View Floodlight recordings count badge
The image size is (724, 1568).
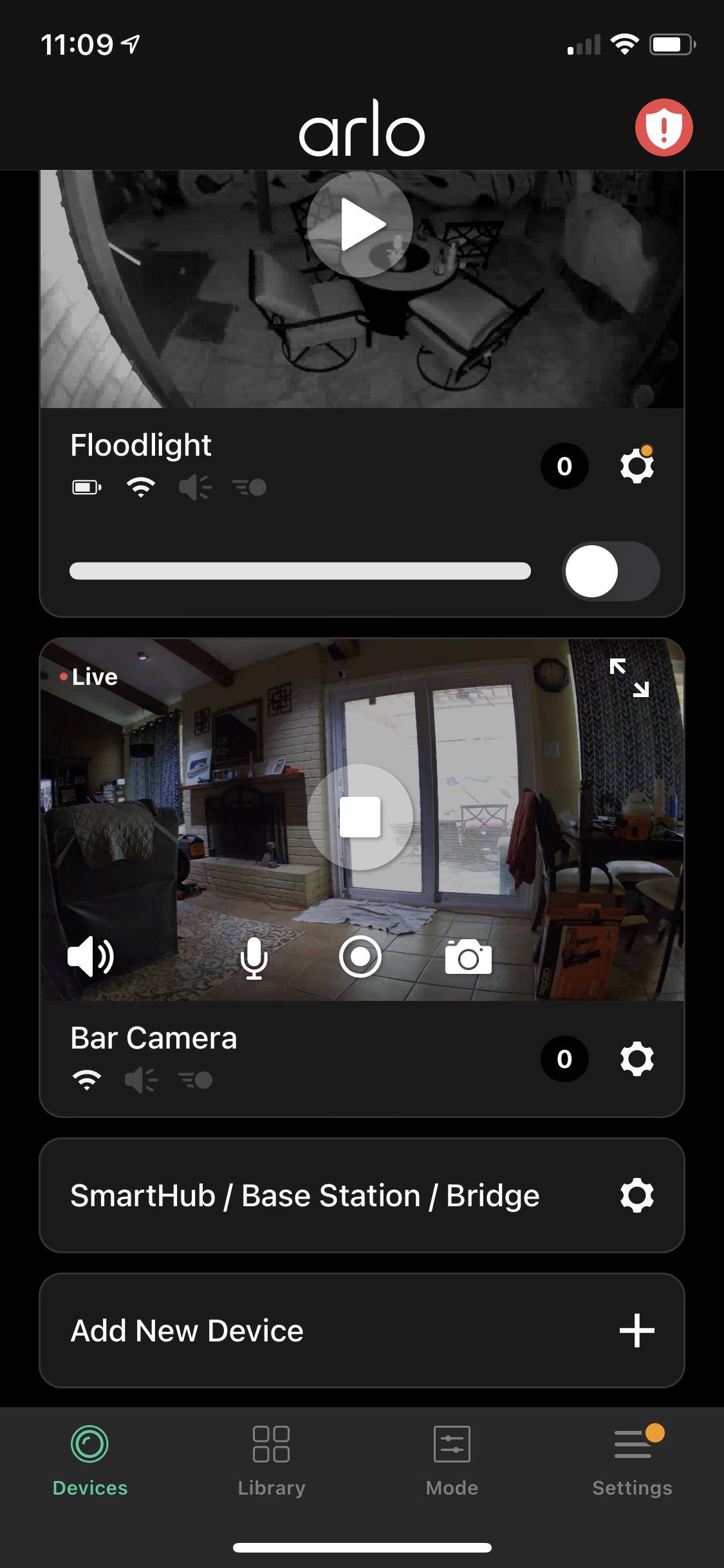(564, 465)
